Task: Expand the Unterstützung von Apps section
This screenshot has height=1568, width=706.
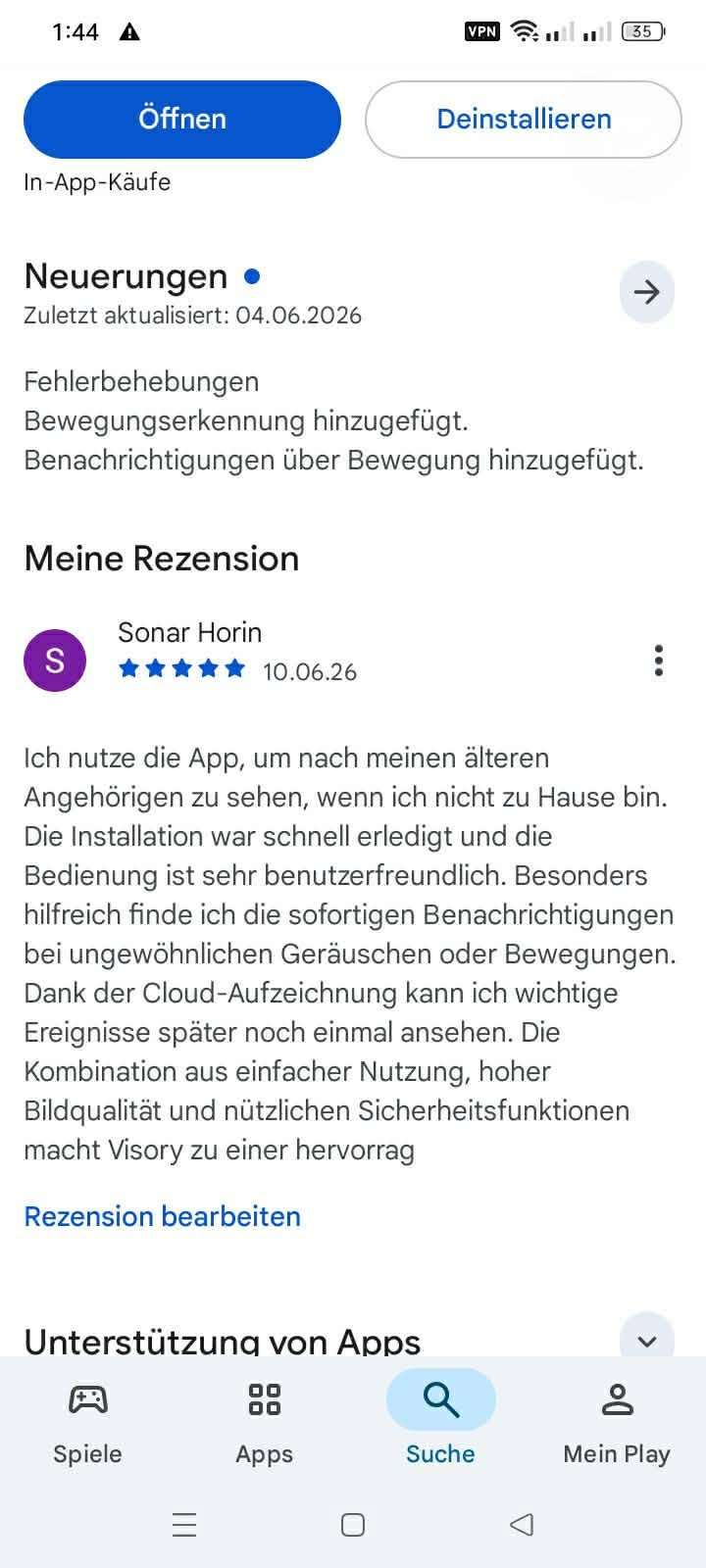Action: pyautogui.click(x=647, y=1341)
